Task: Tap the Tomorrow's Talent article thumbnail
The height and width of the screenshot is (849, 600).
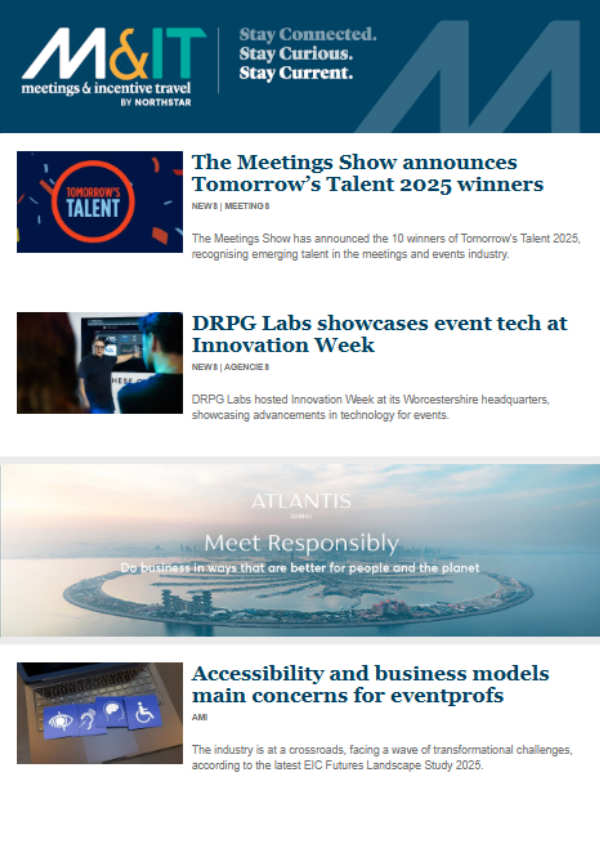Action: click(x=100, y=202)
